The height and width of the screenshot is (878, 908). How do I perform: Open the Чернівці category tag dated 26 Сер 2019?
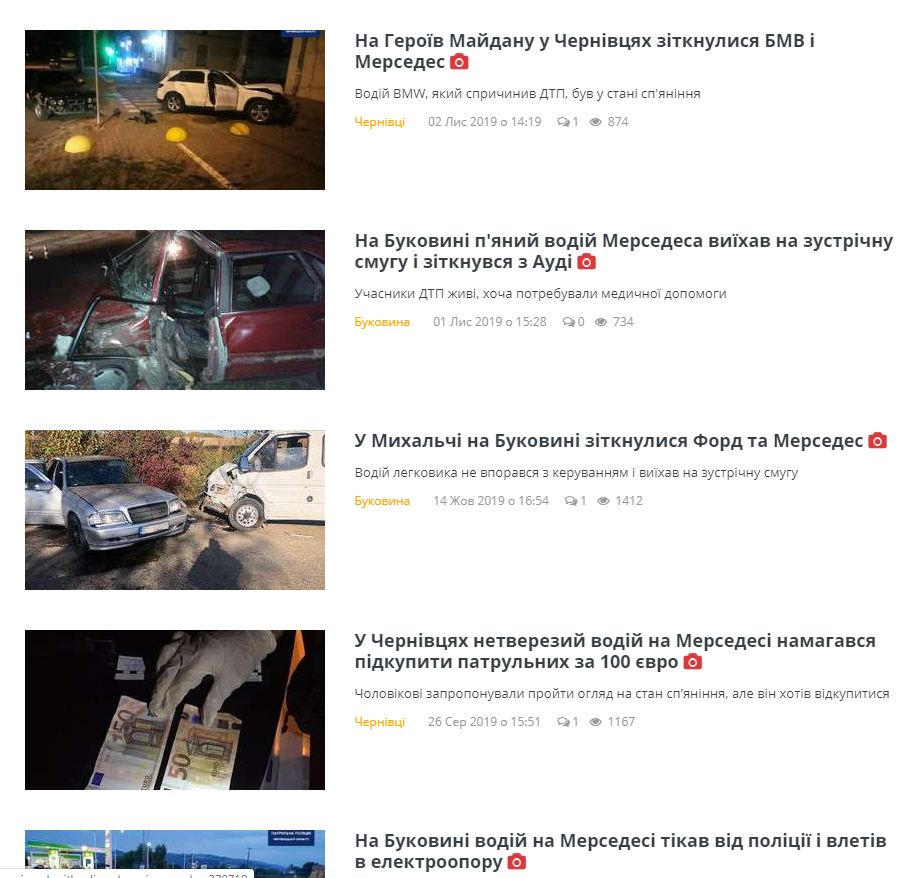click(x=380, y=722)
